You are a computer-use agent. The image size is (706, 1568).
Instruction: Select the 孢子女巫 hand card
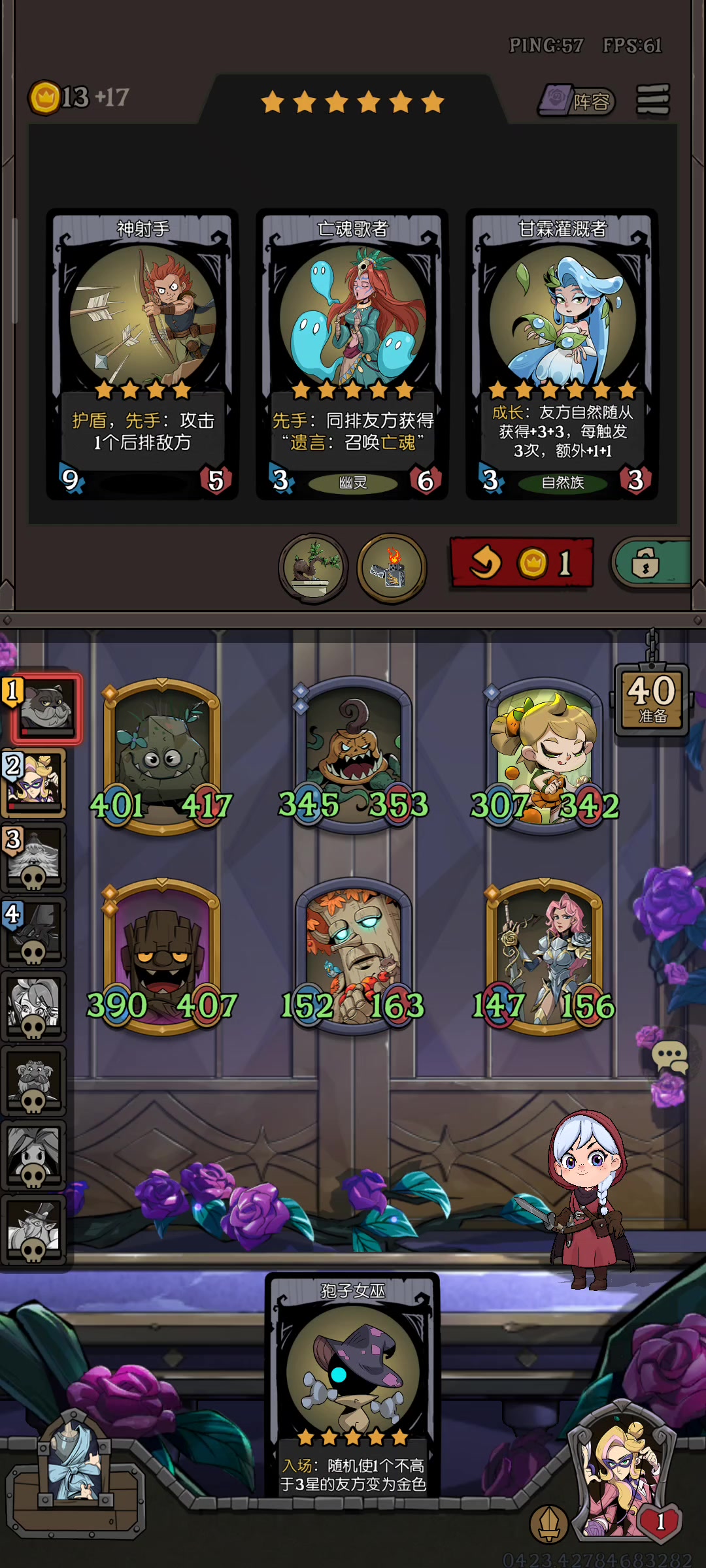(352, 1385)
